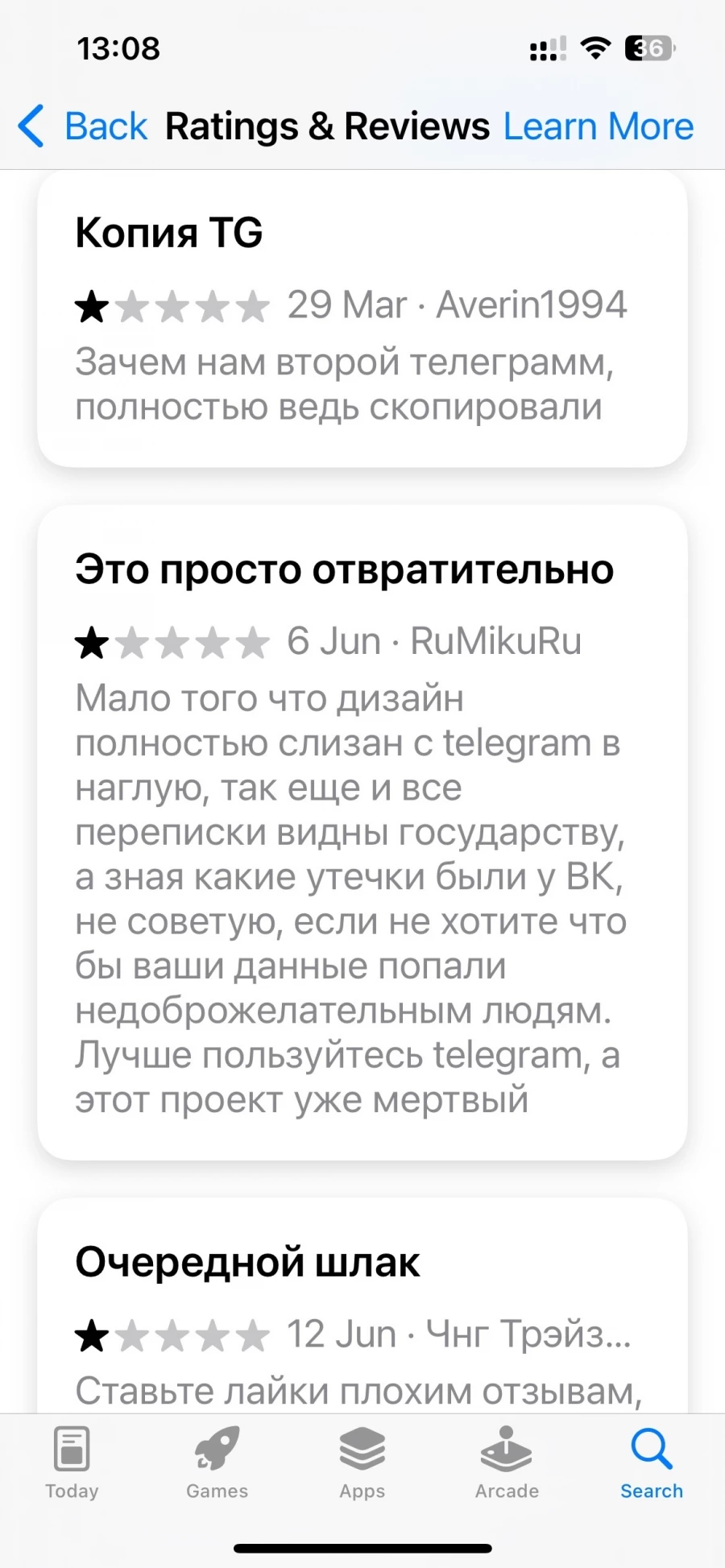The height and width of the screenshot is (1568, 725).
Task: Tap reviewer name Averin1994
Action: (532, 304)
